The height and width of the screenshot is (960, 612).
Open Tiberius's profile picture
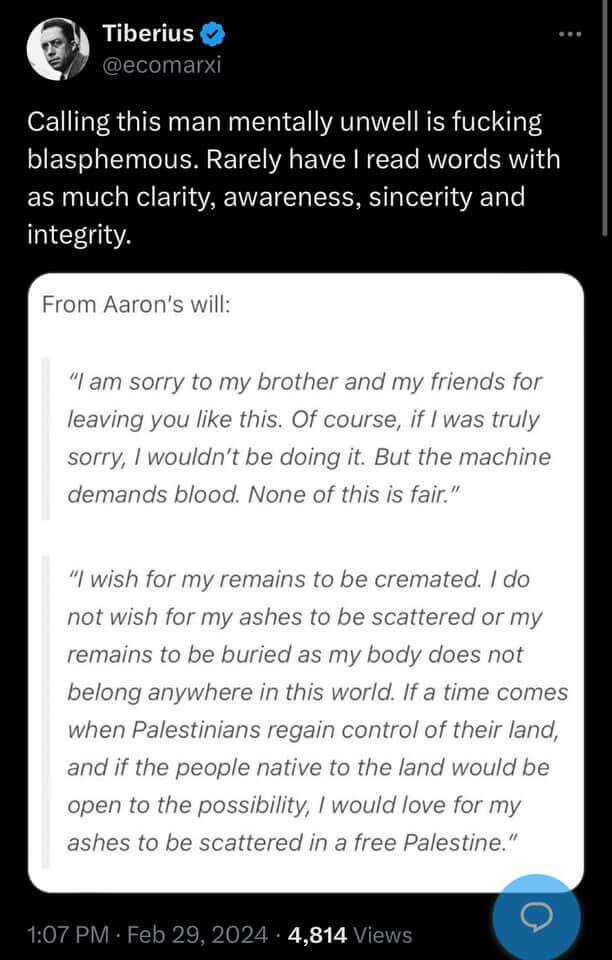58,50
